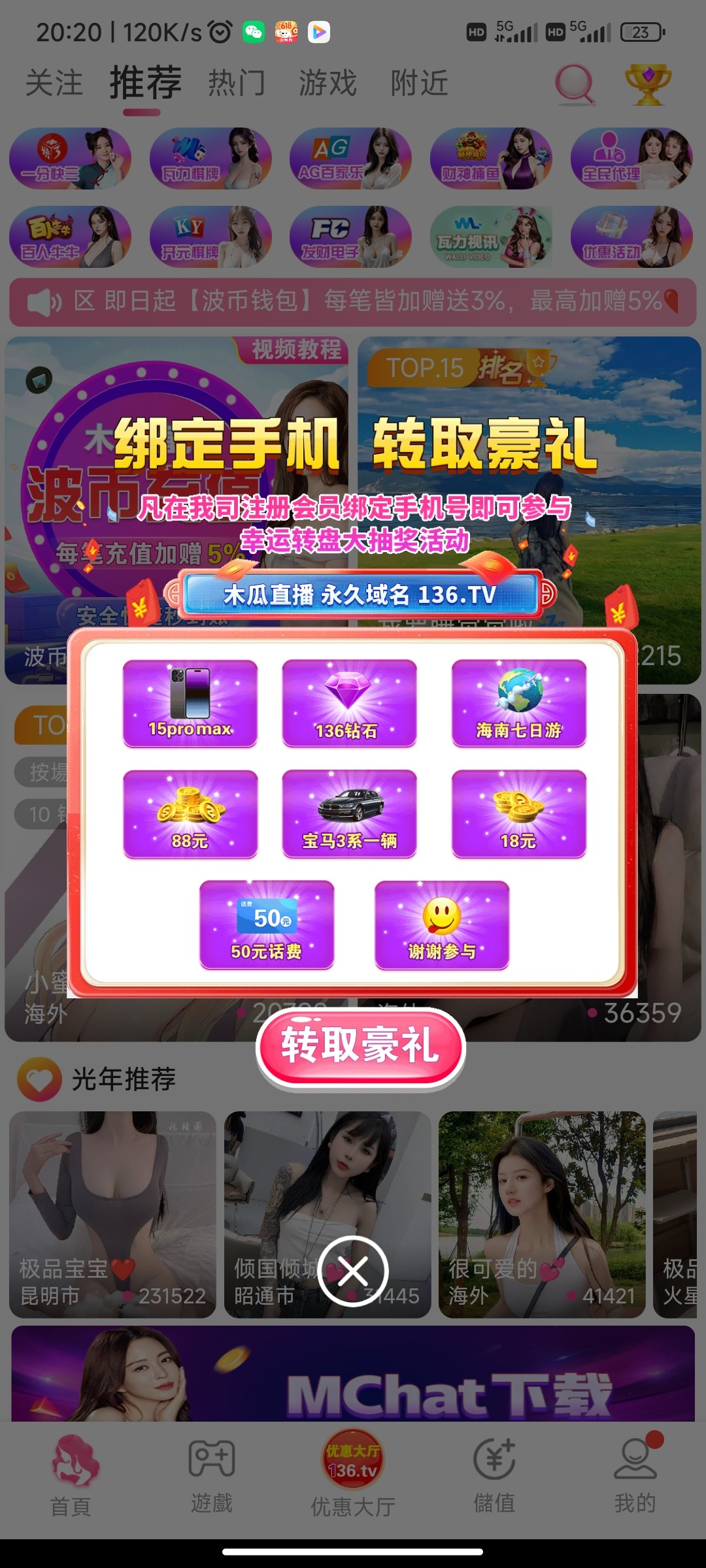
Task: Open the 优惠活动 shortcut
Action: [631, 237]
